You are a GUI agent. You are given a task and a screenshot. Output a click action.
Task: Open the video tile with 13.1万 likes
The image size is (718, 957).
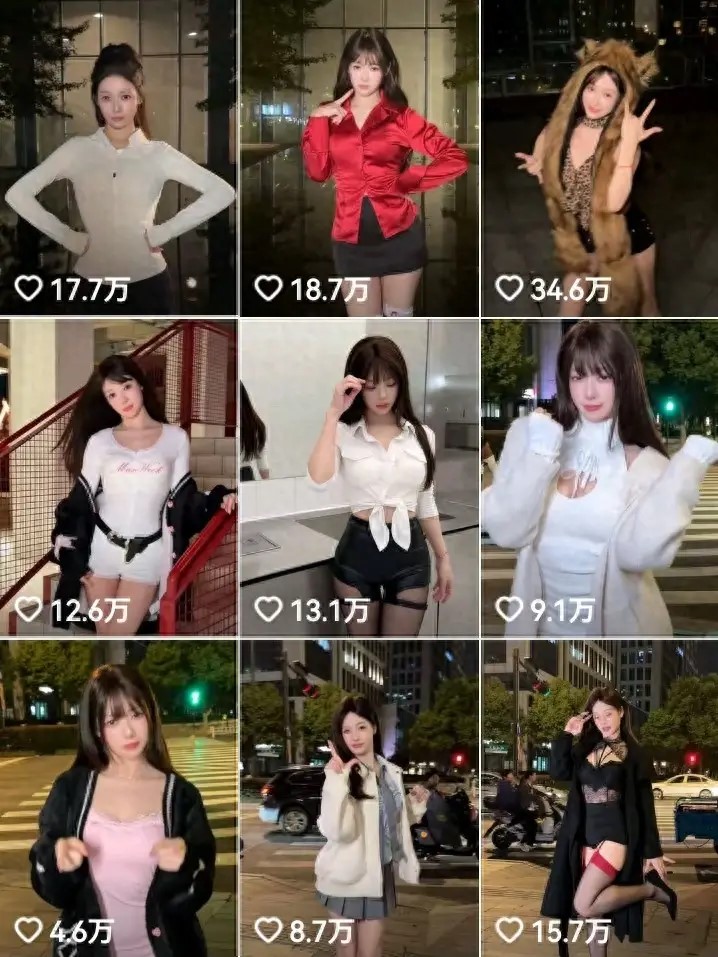tap(359, 477)
